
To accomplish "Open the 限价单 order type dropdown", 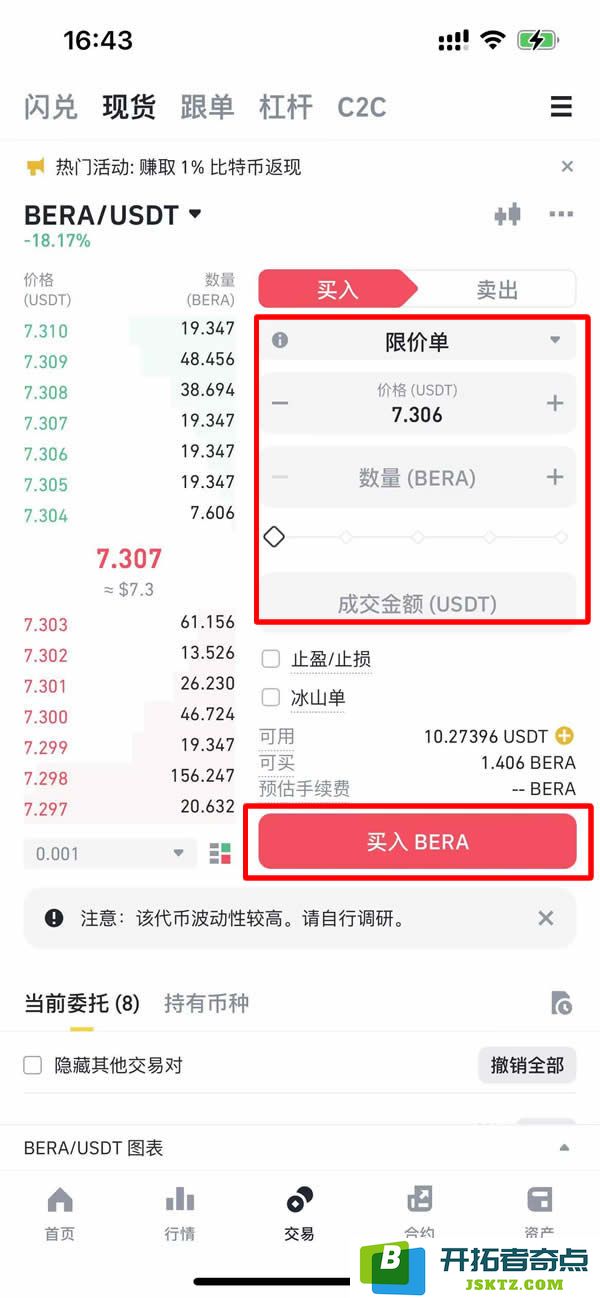I will click(x=417, y=342).
